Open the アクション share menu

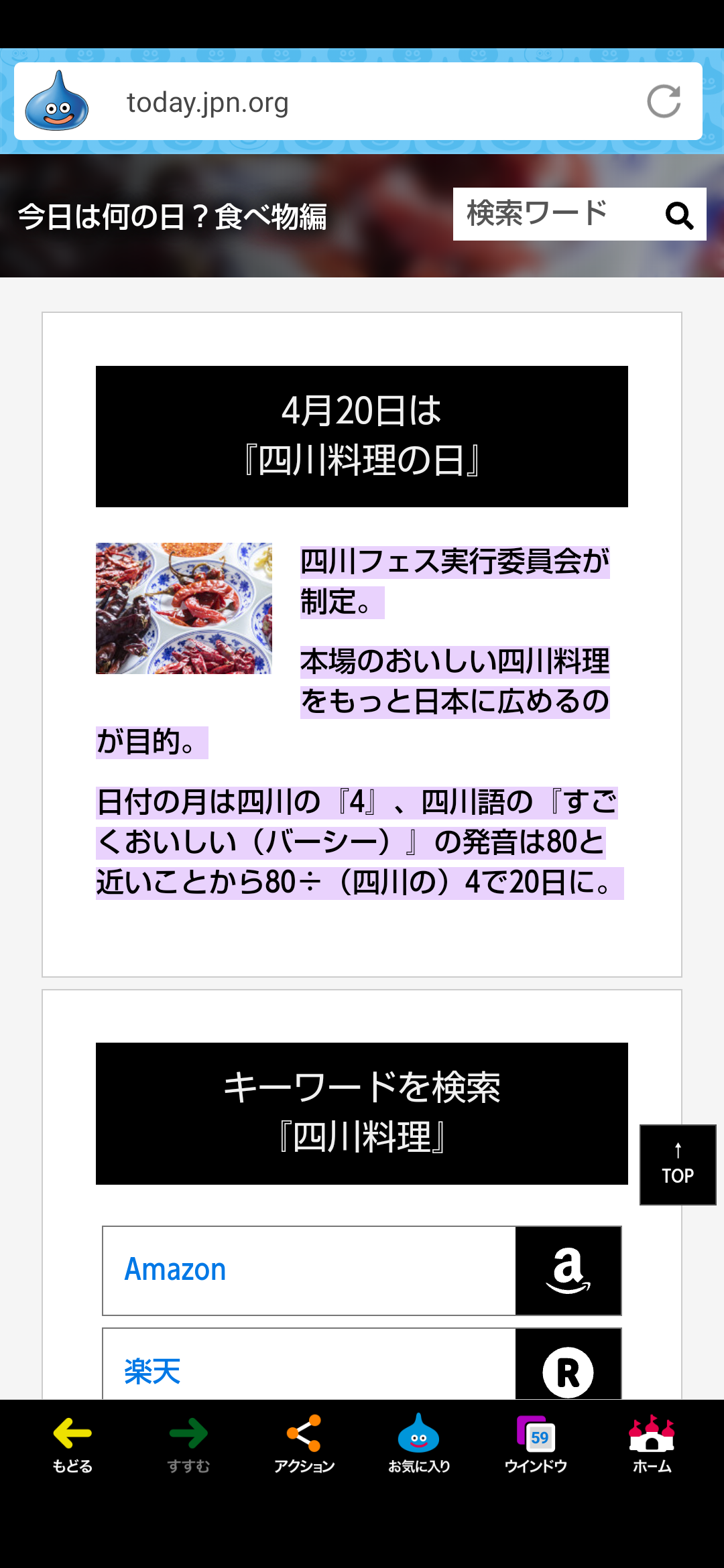[304, 1444]
